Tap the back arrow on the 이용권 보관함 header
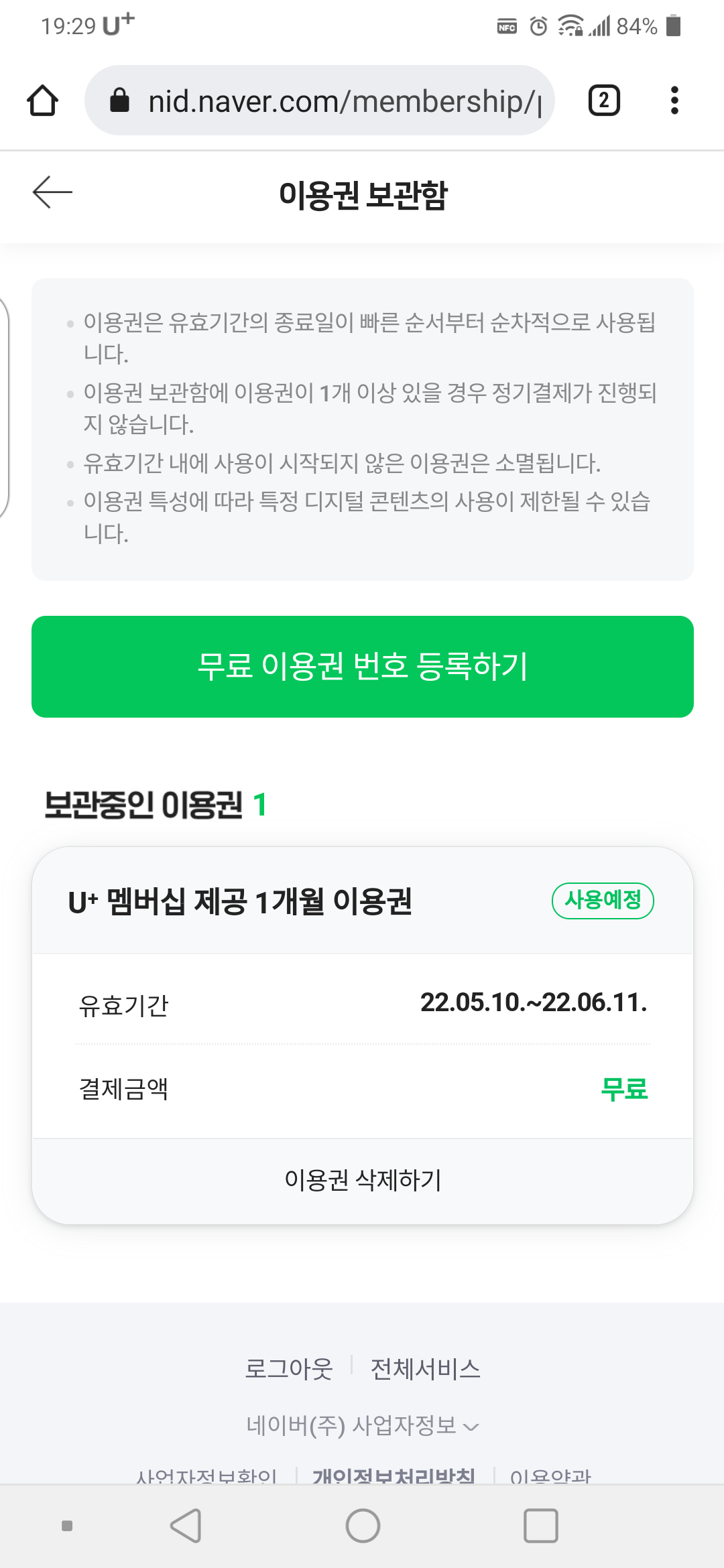 (53, 192)
